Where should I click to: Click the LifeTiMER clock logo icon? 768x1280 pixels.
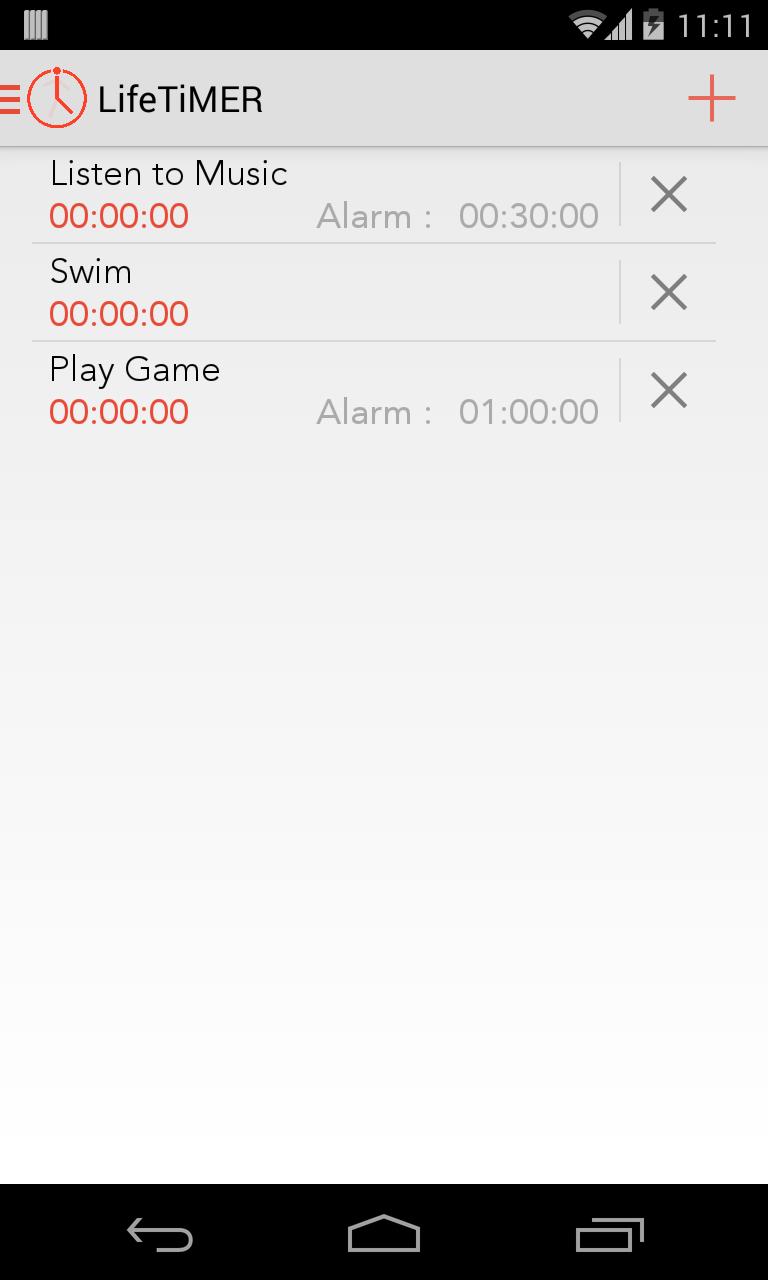pos(55,98)
